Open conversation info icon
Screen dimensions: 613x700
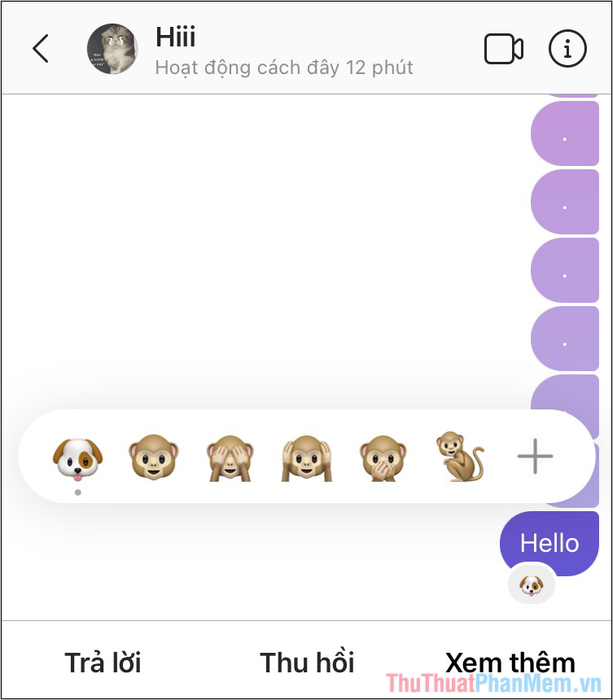click(x=567, y=49)
